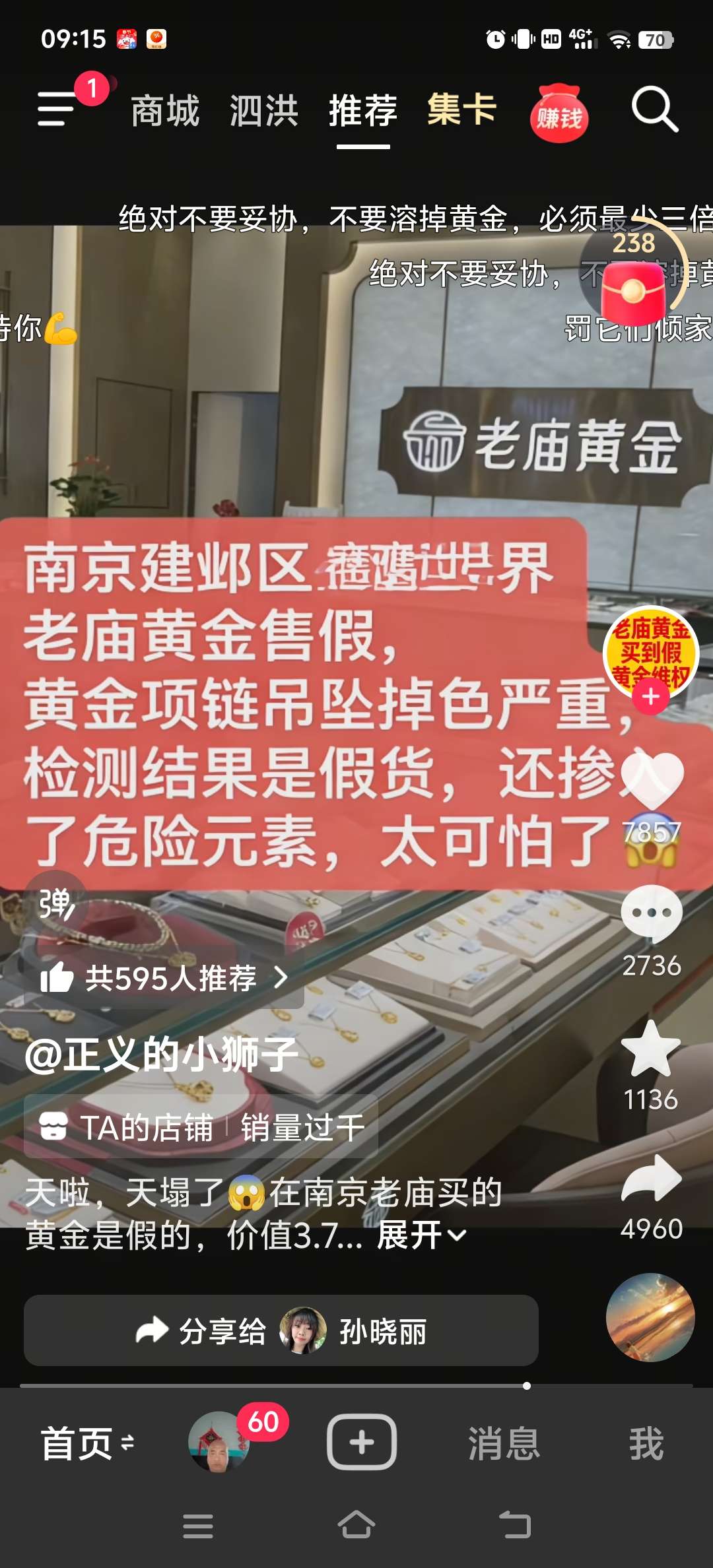
Task: Open the search magnifier
Action: point(654,110)
